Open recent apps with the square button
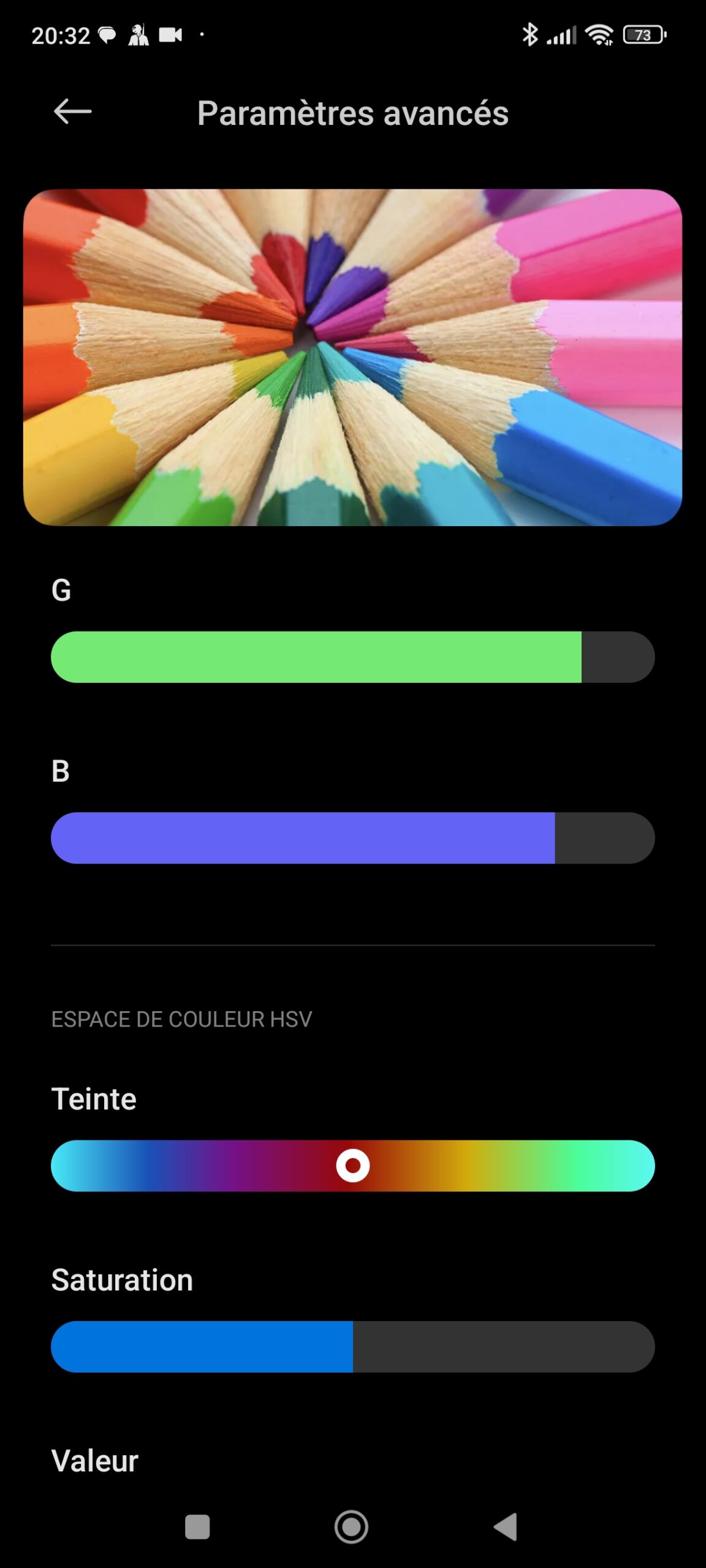706x1568 pixels. (x=197, y=1526)
